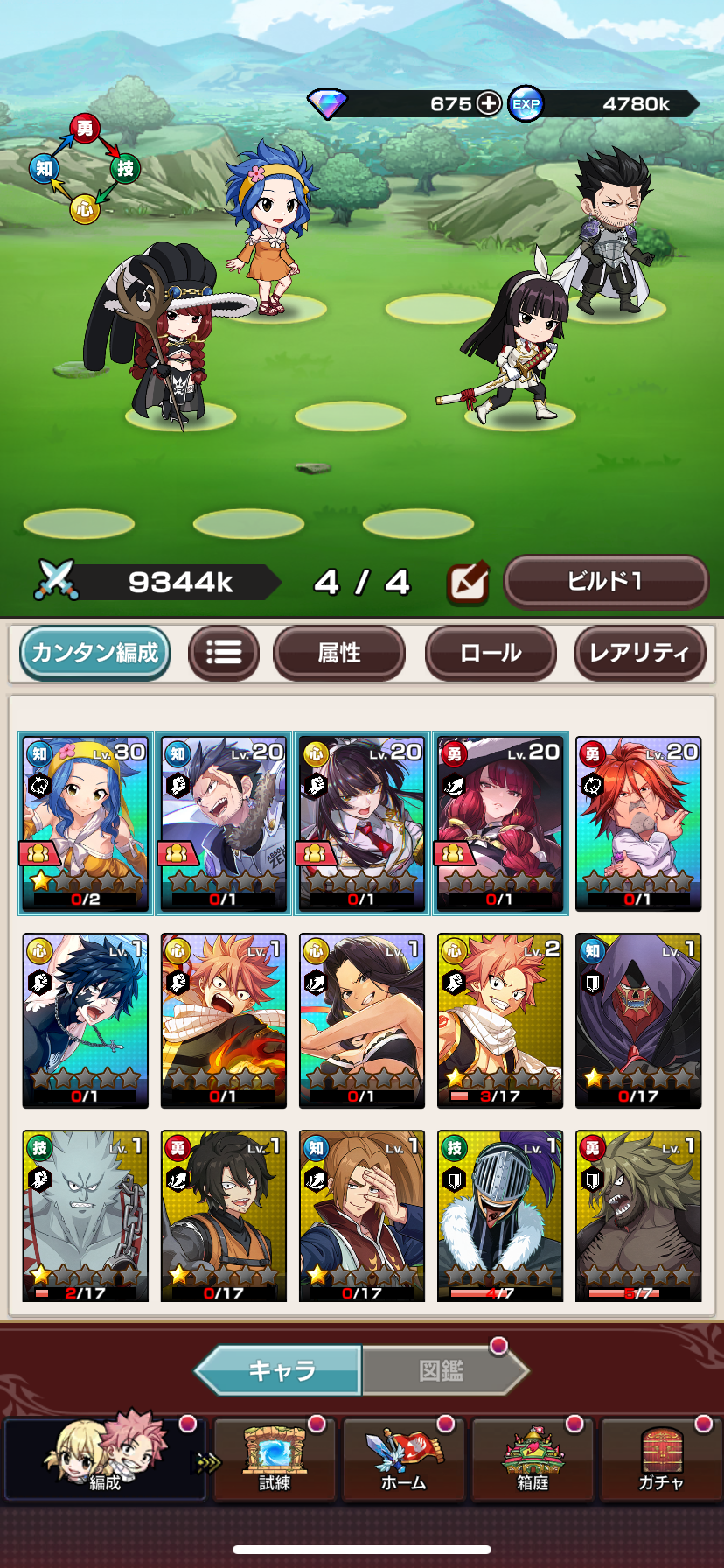The width and height of the screenshot is (724, 1568).
Task: Switch to the 図鑑 tab
Action: click(x=442, y=1369)
